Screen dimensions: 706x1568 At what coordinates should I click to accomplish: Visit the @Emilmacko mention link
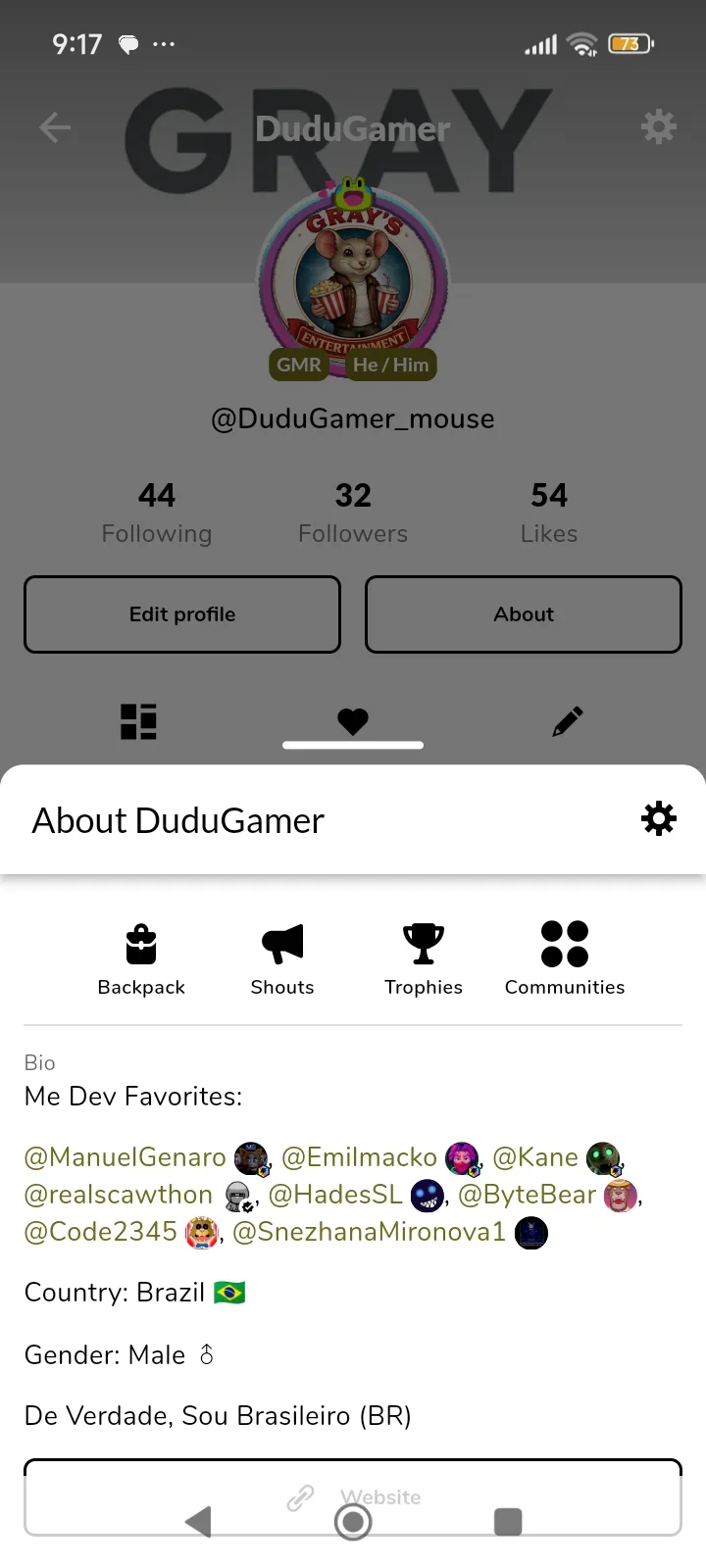(x=359, y=1157)
